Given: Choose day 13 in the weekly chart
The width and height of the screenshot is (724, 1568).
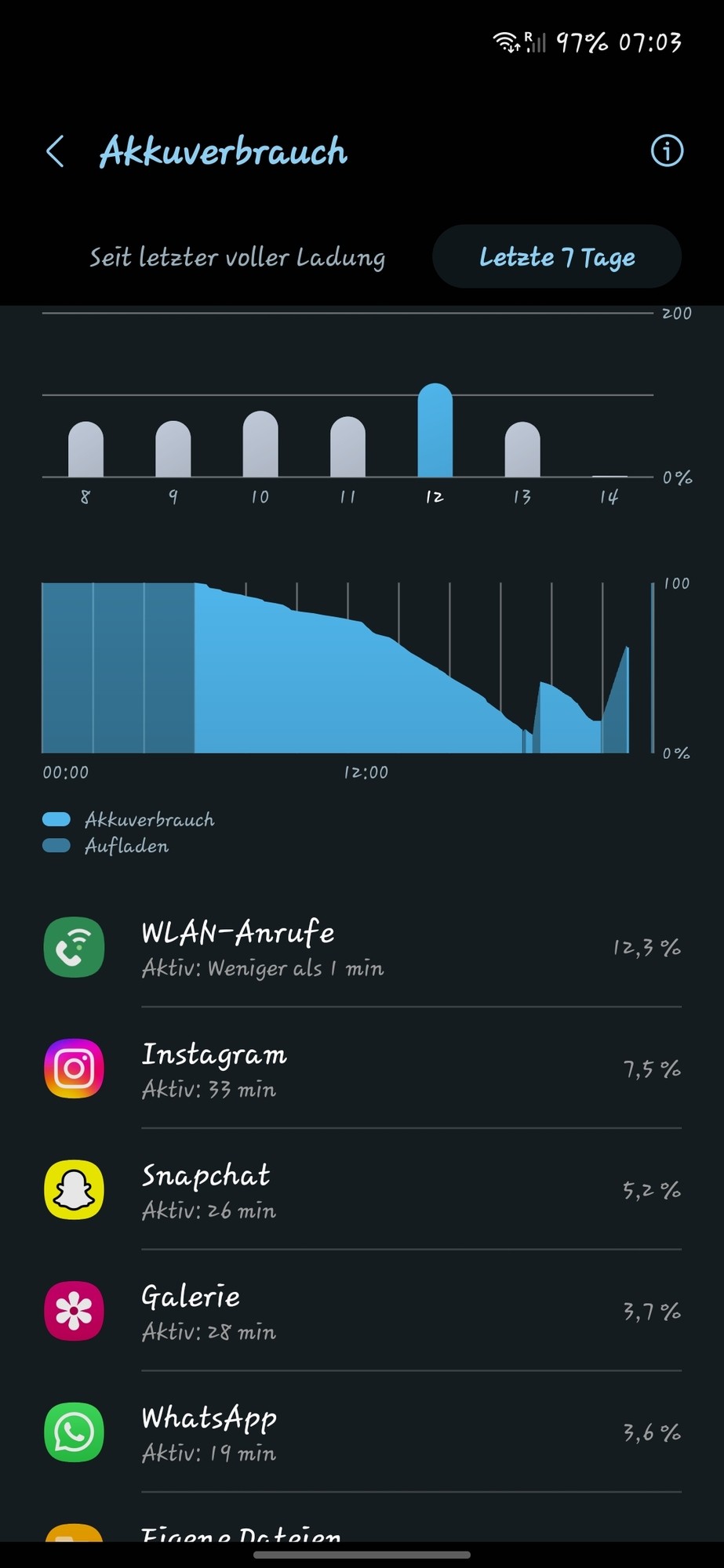Looking at the screenshot, I should click(x=522, y=449).
